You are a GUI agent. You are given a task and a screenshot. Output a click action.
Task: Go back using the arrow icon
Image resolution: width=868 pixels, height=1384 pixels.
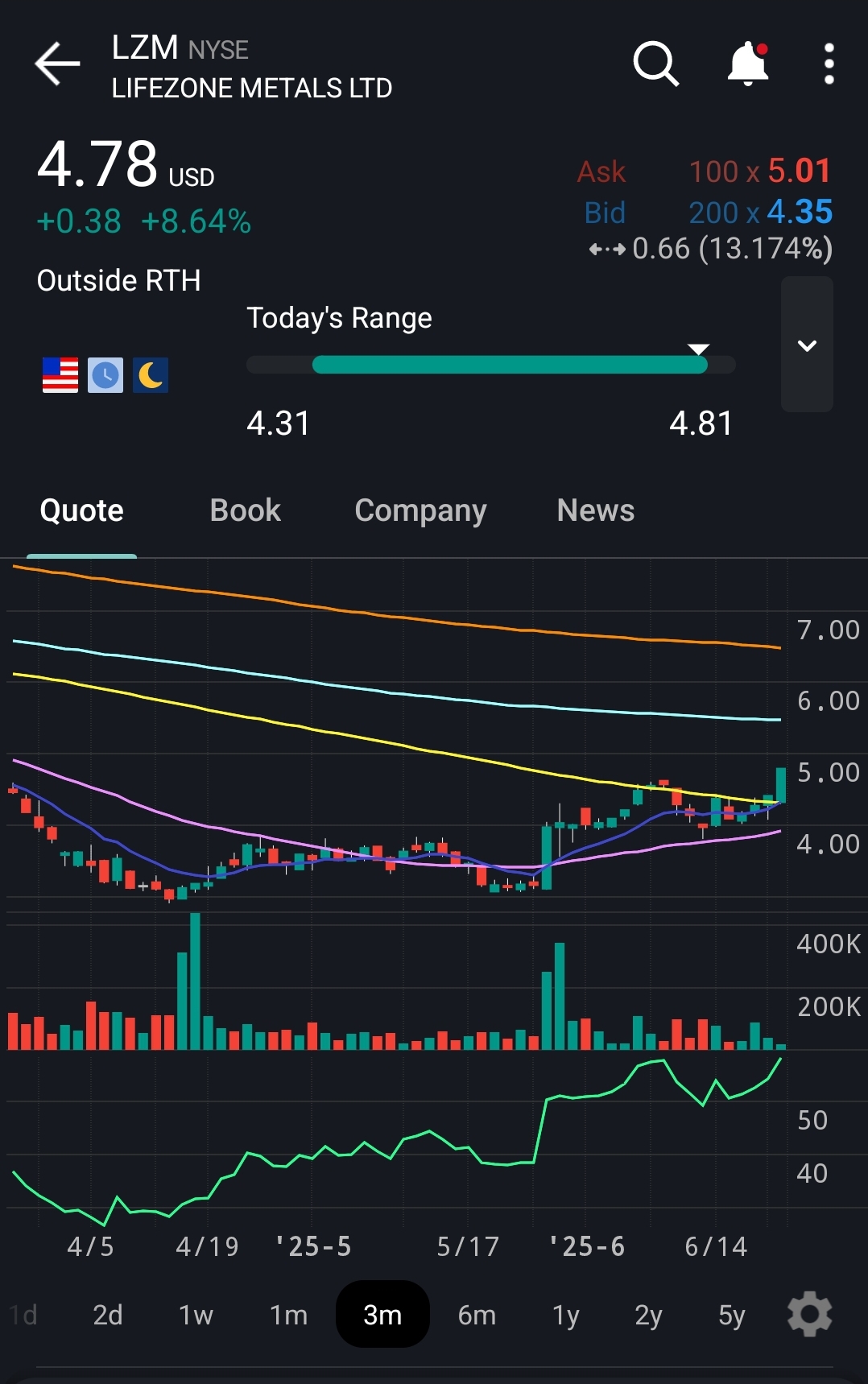tap(57, 64)
